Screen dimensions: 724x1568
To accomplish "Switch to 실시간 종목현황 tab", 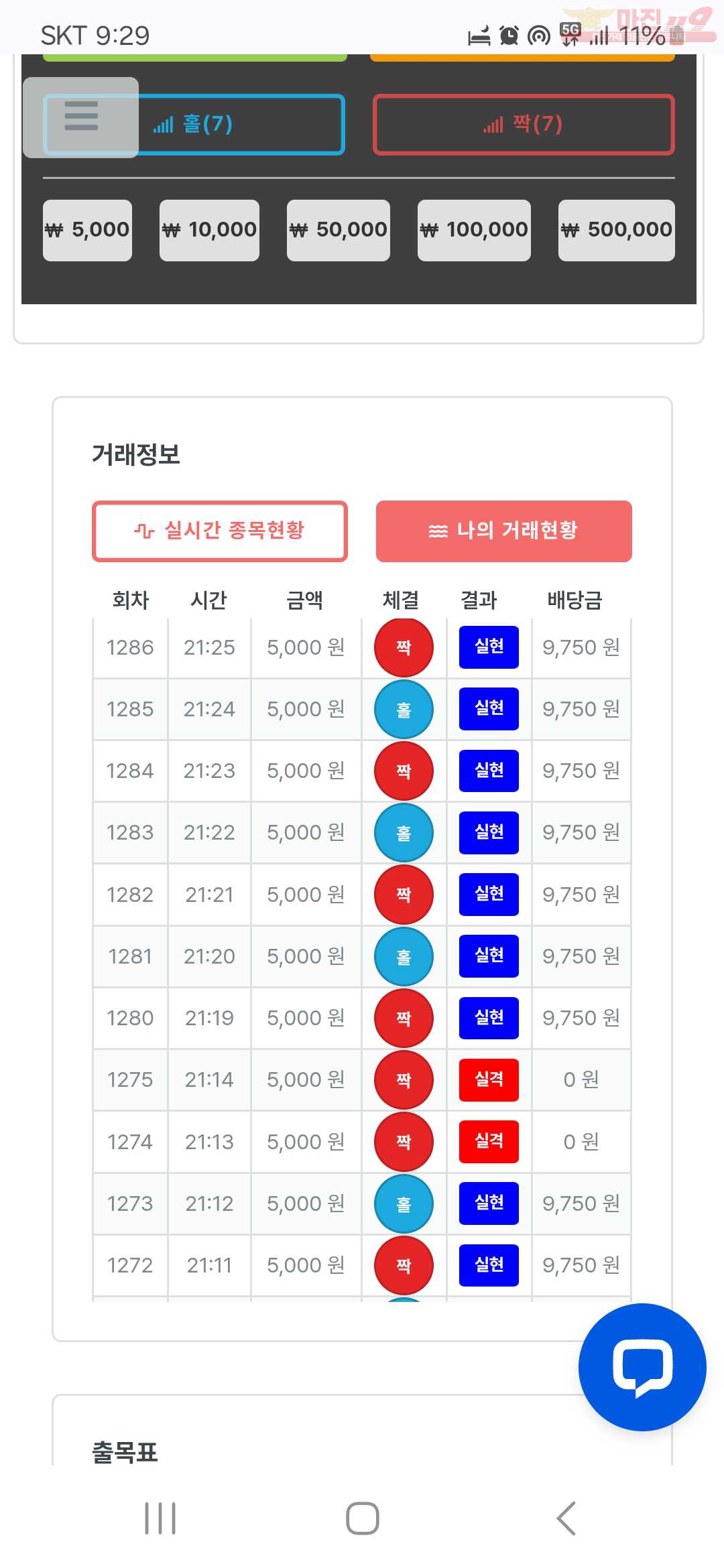I will tap(220, 531).
